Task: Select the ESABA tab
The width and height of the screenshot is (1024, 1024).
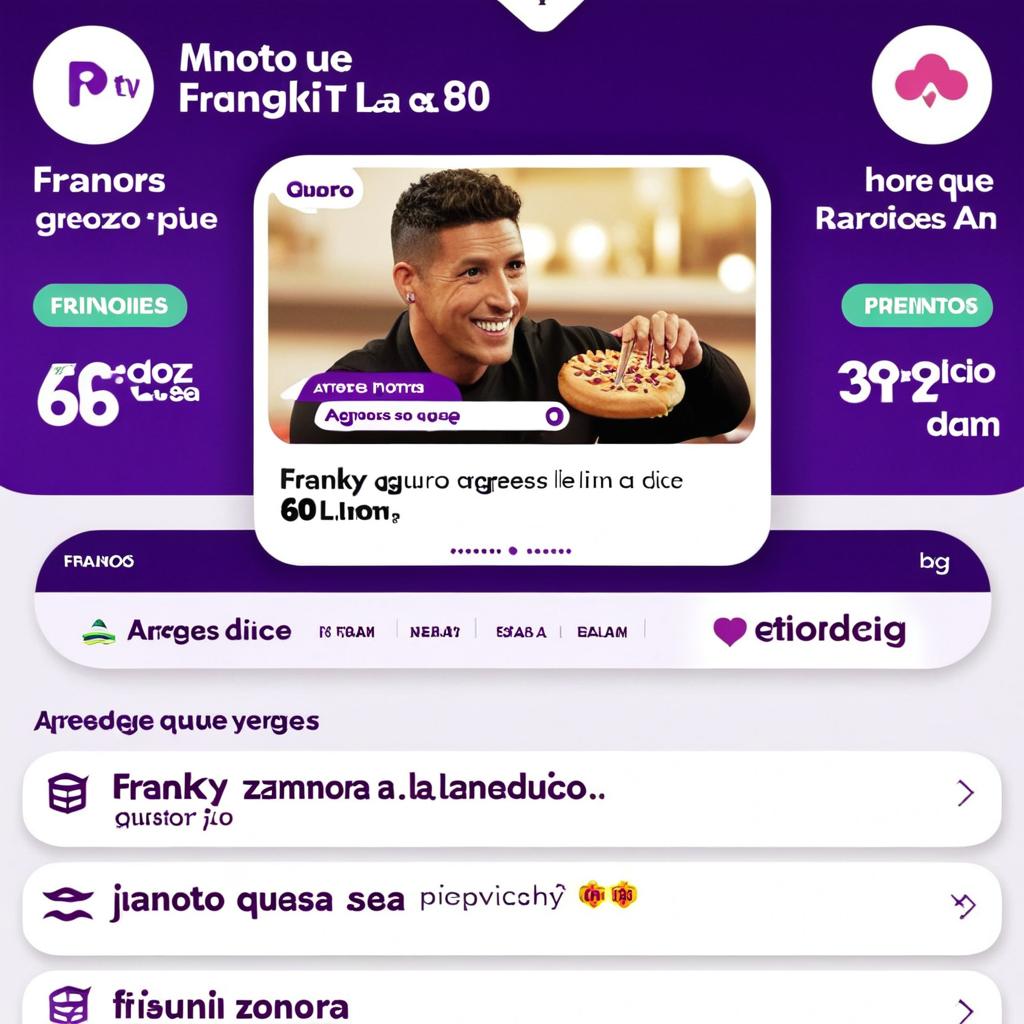Action: pos(521,632)
